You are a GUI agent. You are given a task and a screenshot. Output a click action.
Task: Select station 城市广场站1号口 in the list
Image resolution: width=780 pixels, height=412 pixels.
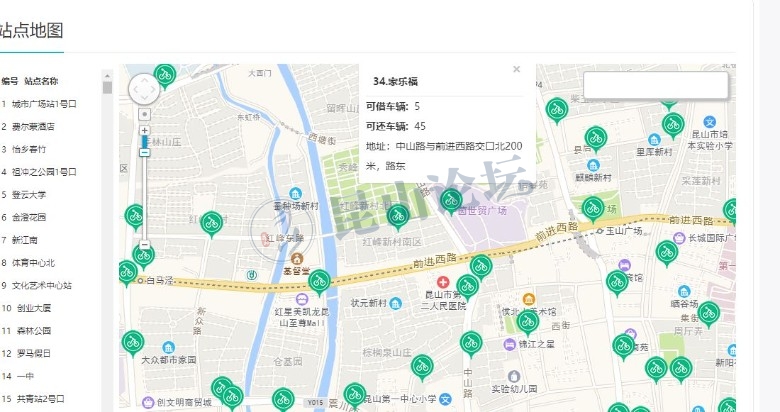[50, 103]
